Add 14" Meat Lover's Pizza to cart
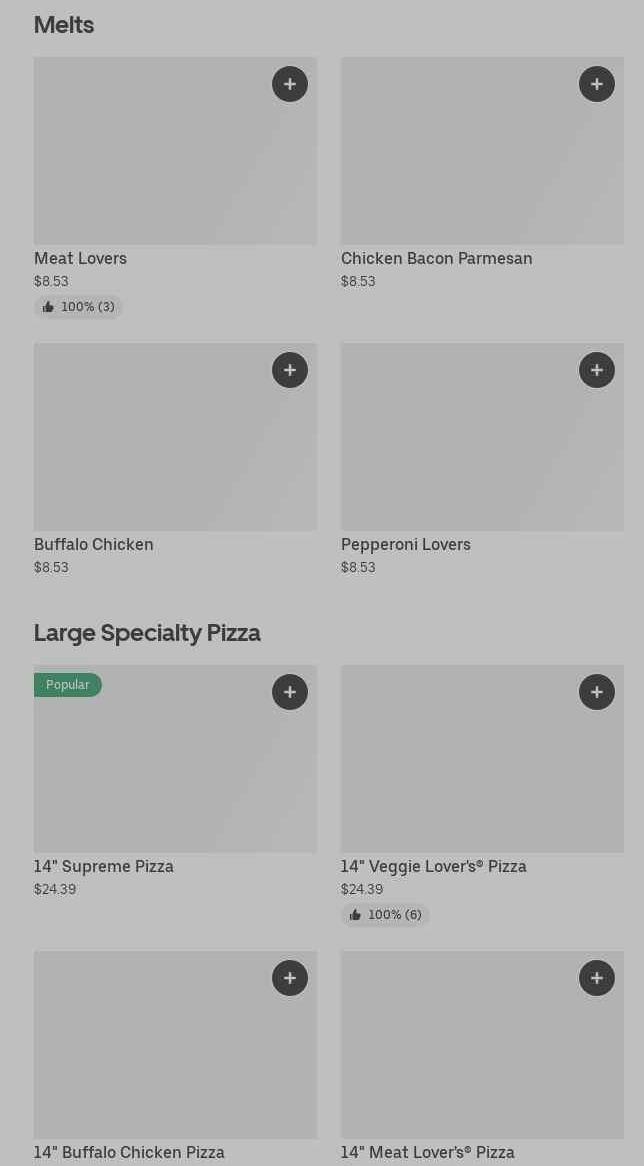Viewport: 644px width, 1166px height. (597, 978)
